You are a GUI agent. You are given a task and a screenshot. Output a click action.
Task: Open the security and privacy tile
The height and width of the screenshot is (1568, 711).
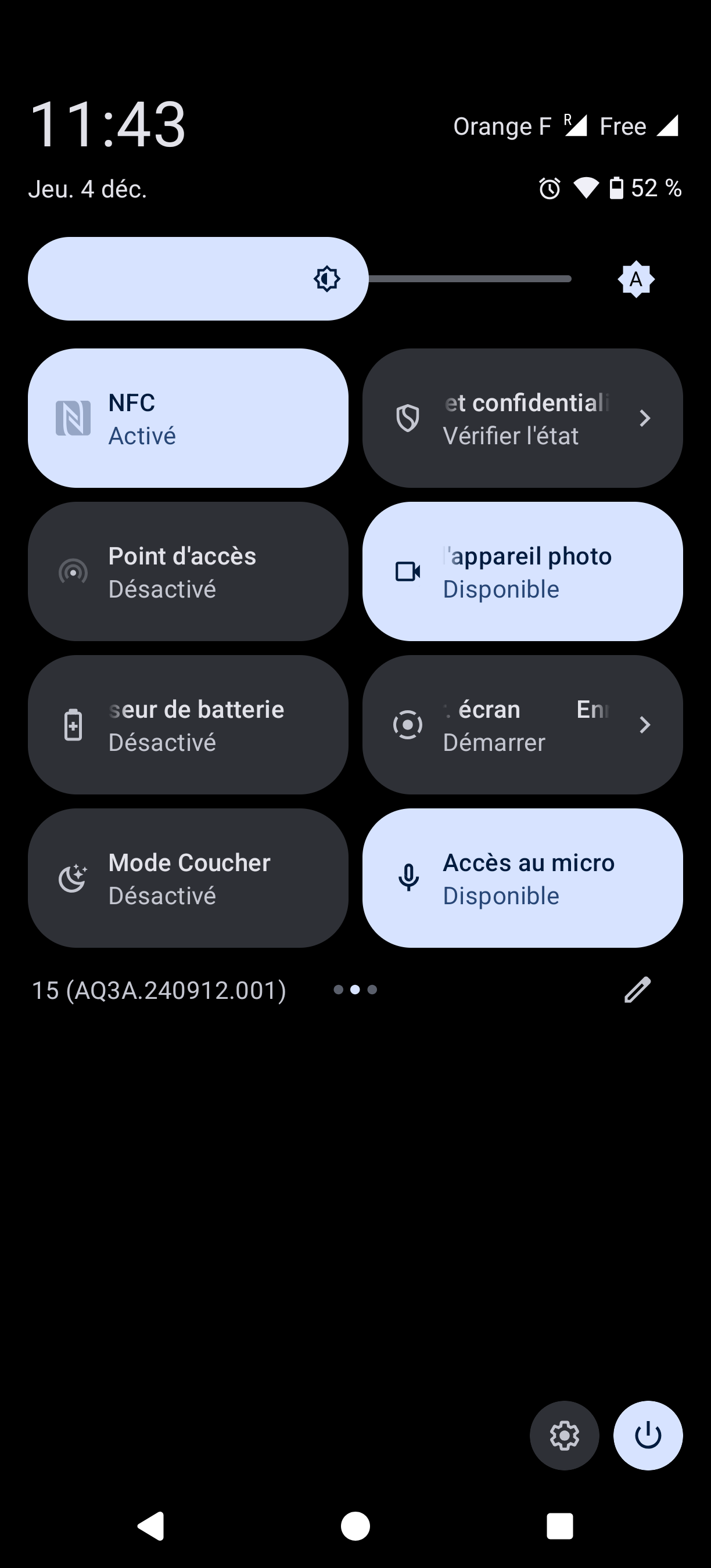(x=522, y=418)
